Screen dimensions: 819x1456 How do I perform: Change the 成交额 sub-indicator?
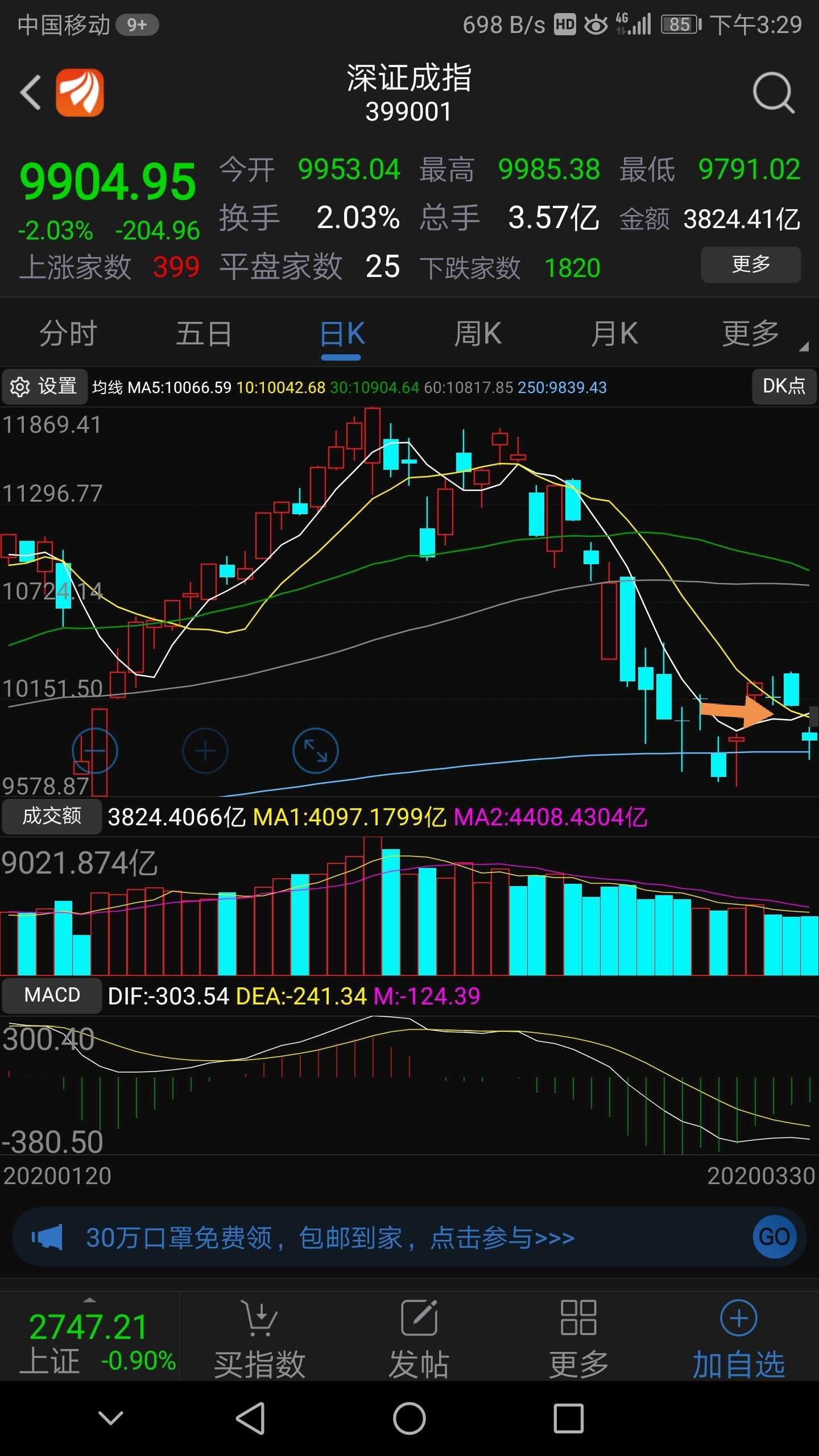pyautogui.click(x=52, y=817)
